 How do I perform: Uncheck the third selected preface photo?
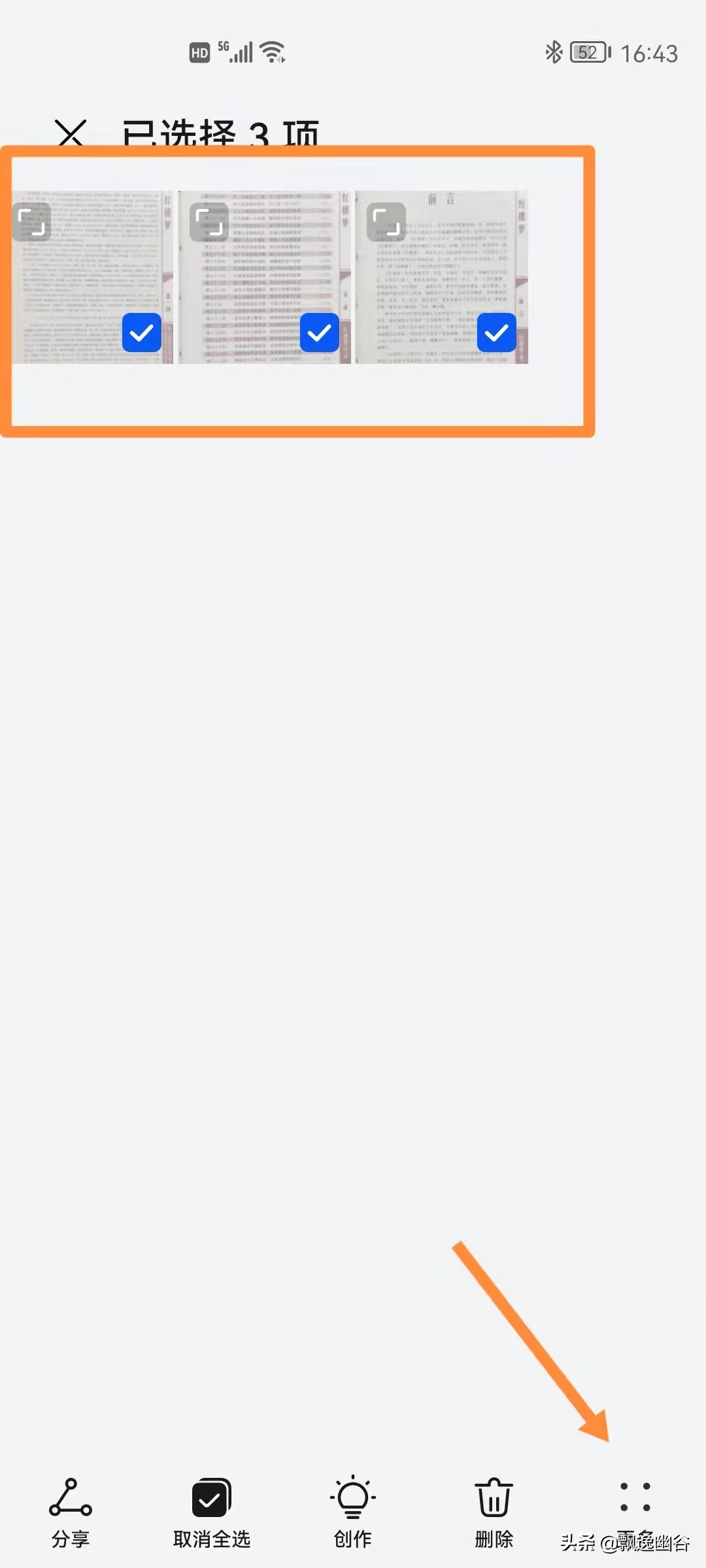[x=497, y=333]
